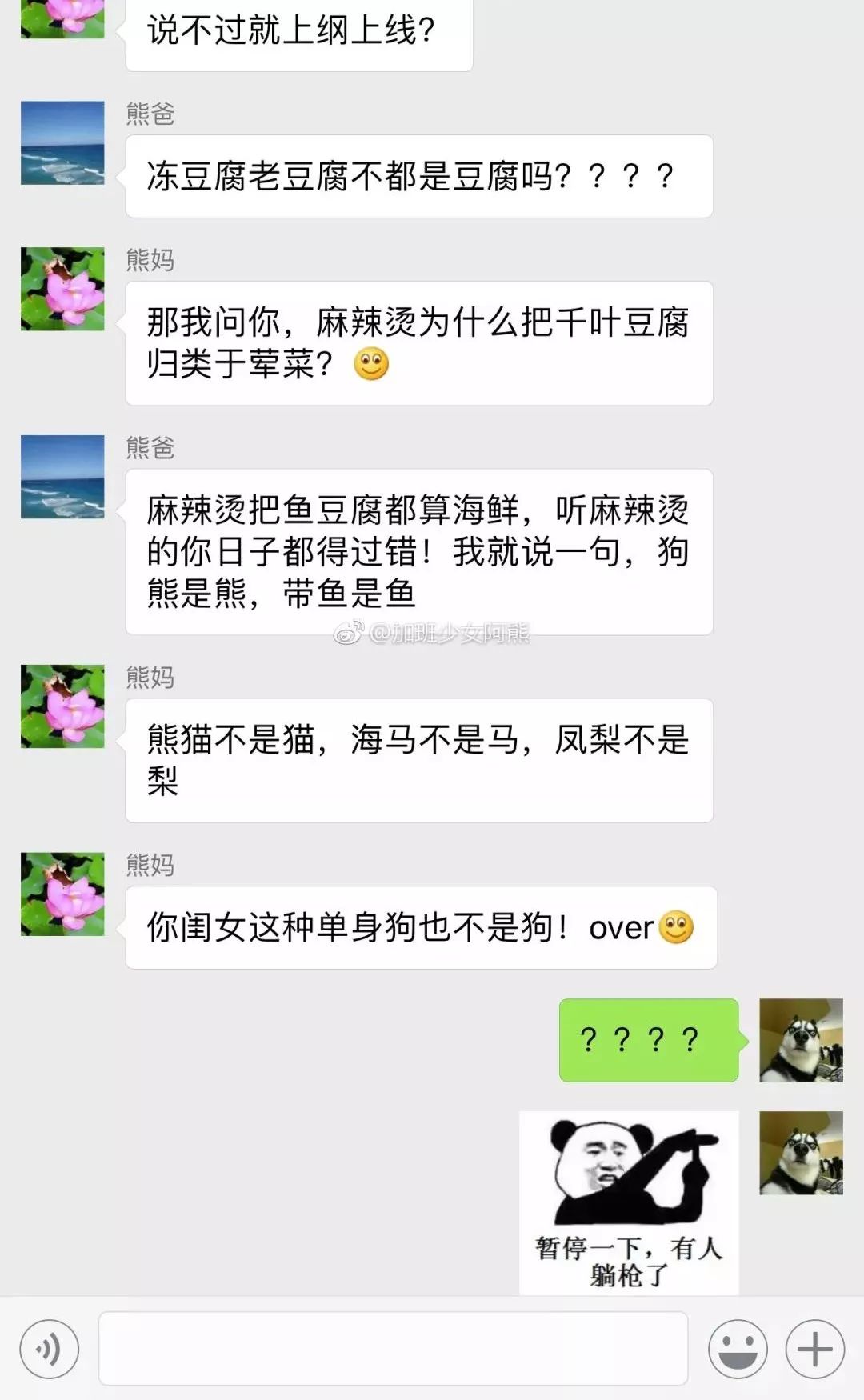
Task: Focus the message text field
Action: (393, 1349)
